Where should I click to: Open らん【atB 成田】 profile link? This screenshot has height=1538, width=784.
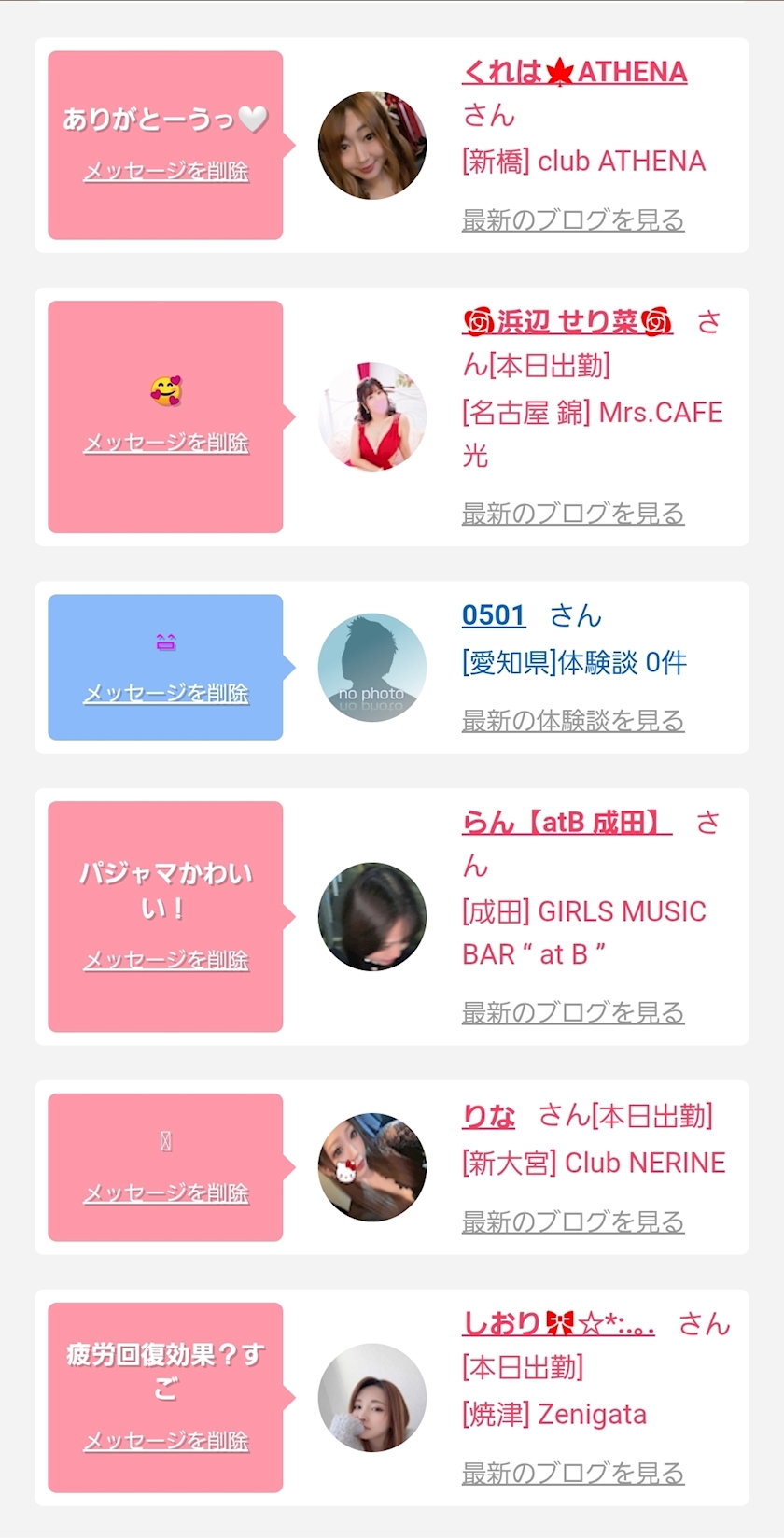(x=567, y=823)
